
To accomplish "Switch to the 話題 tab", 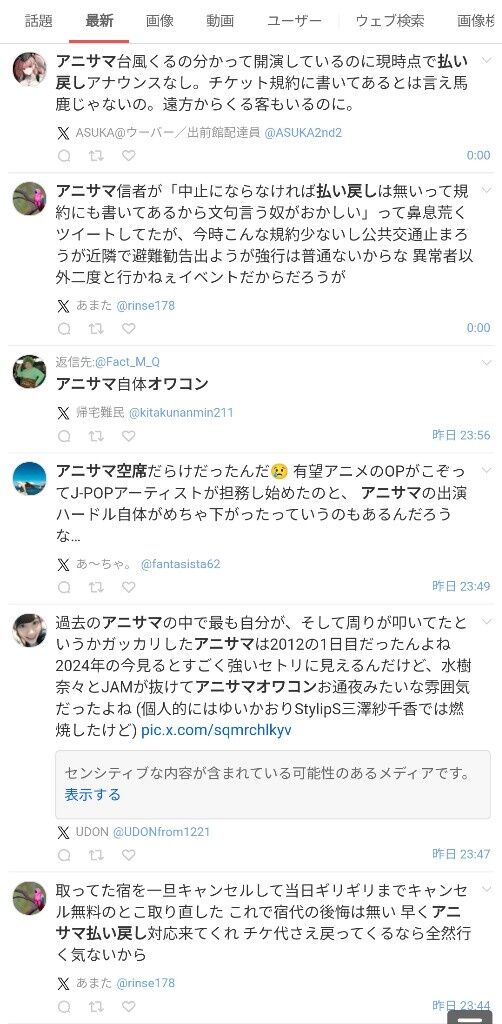I will (x=39, y=21).
